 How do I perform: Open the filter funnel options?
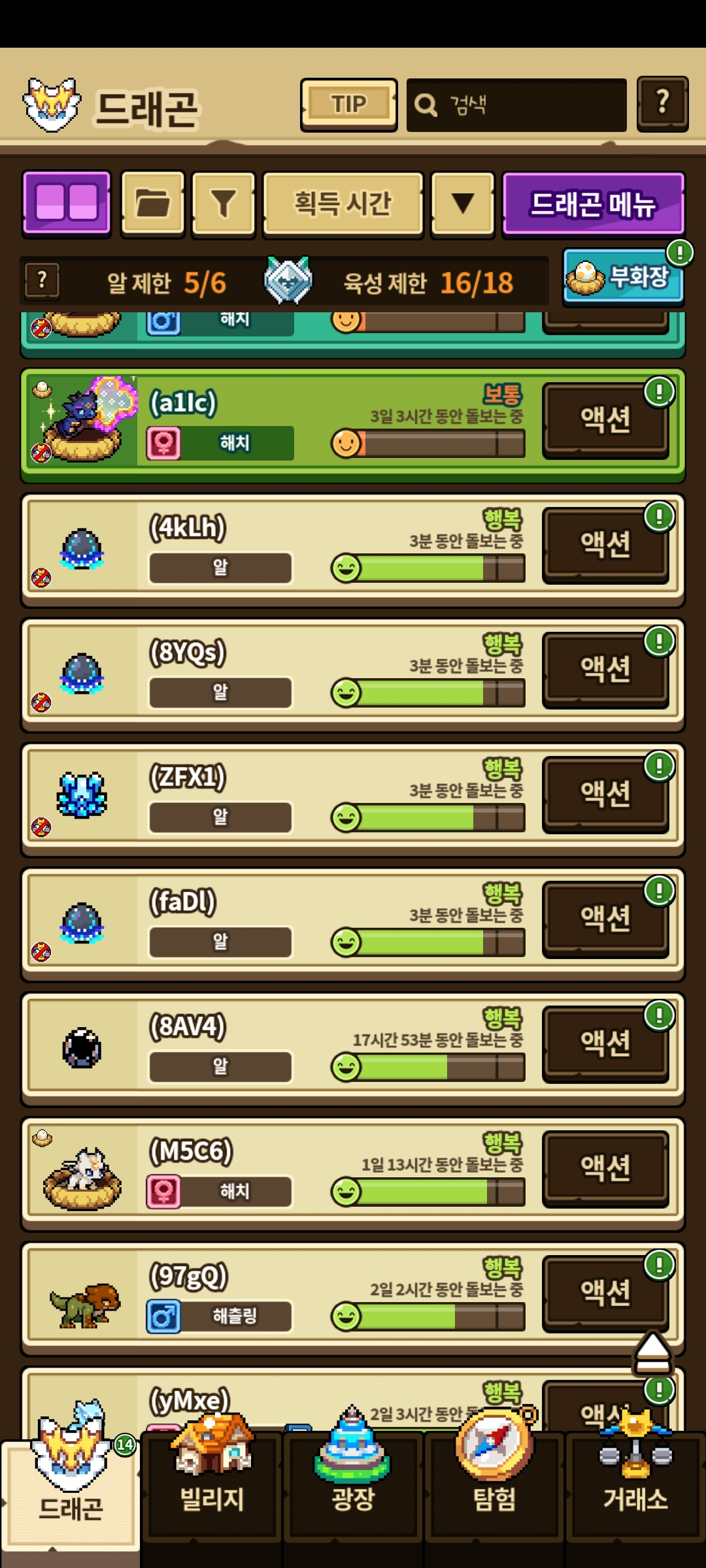coord(223,203)
